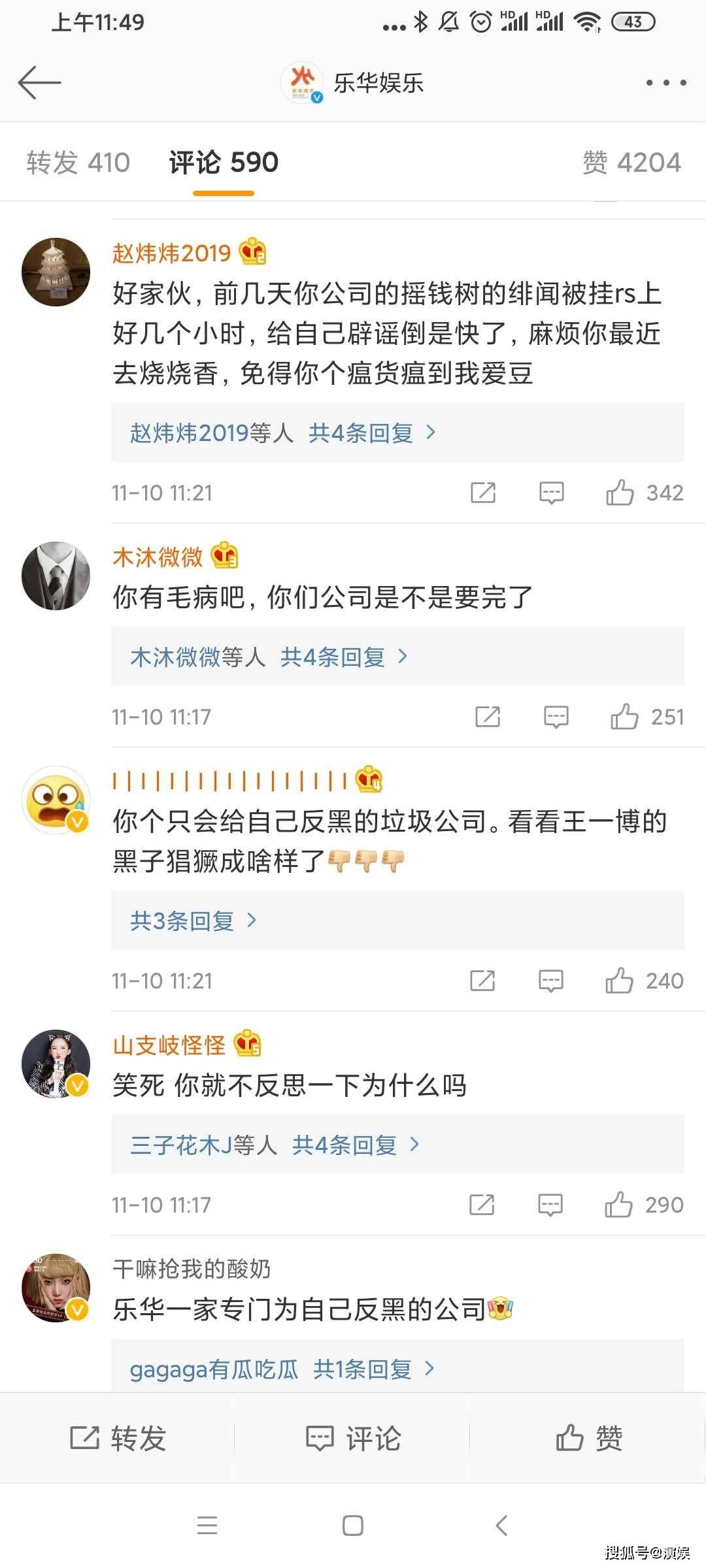Like 山支岐怪怪's comment with 290 likes
The image size is (706, 1568).
[x=618, y=1205]
